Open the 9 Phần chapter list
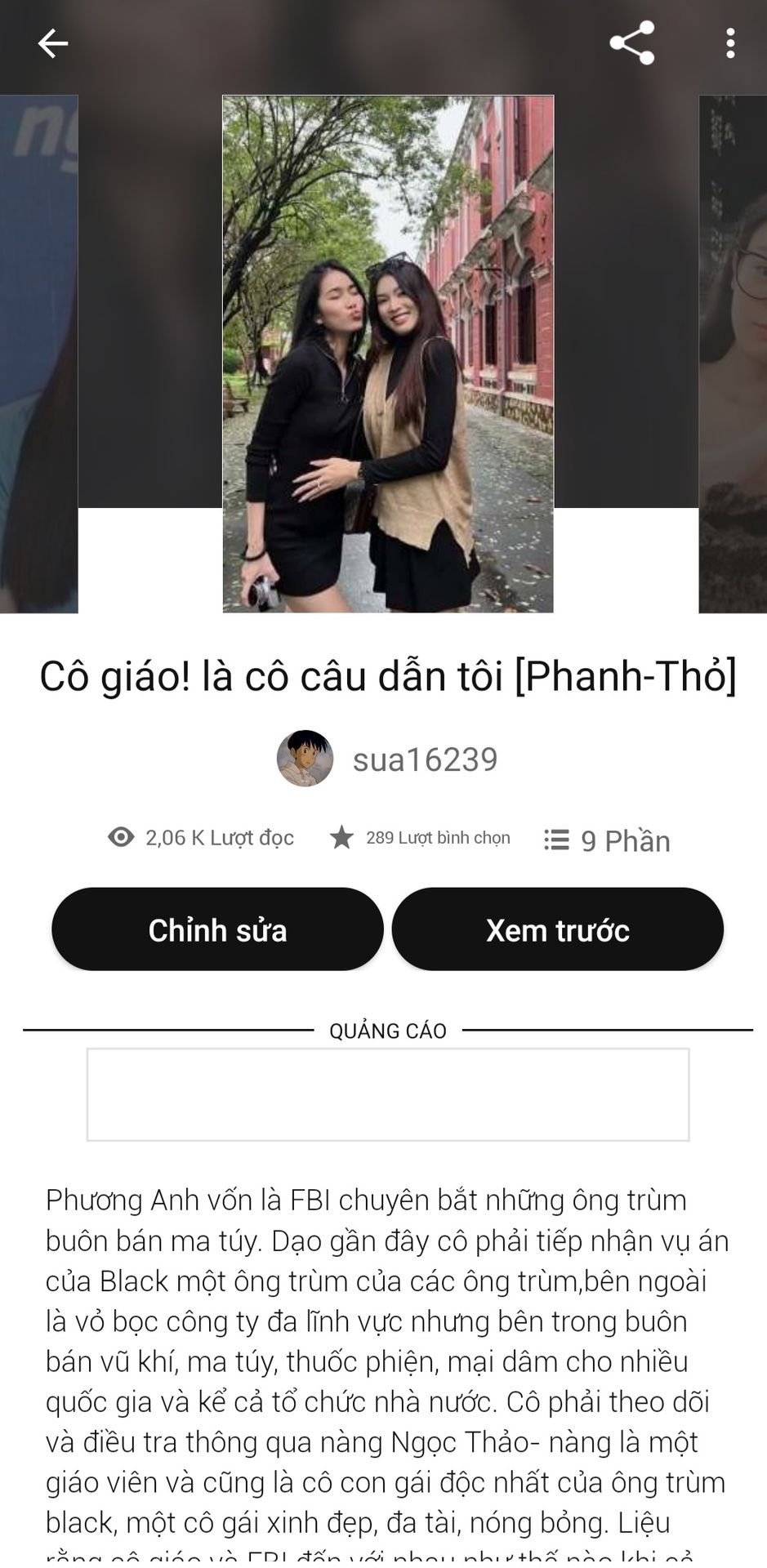The image size is (767, 1568). tap(608, 840)
